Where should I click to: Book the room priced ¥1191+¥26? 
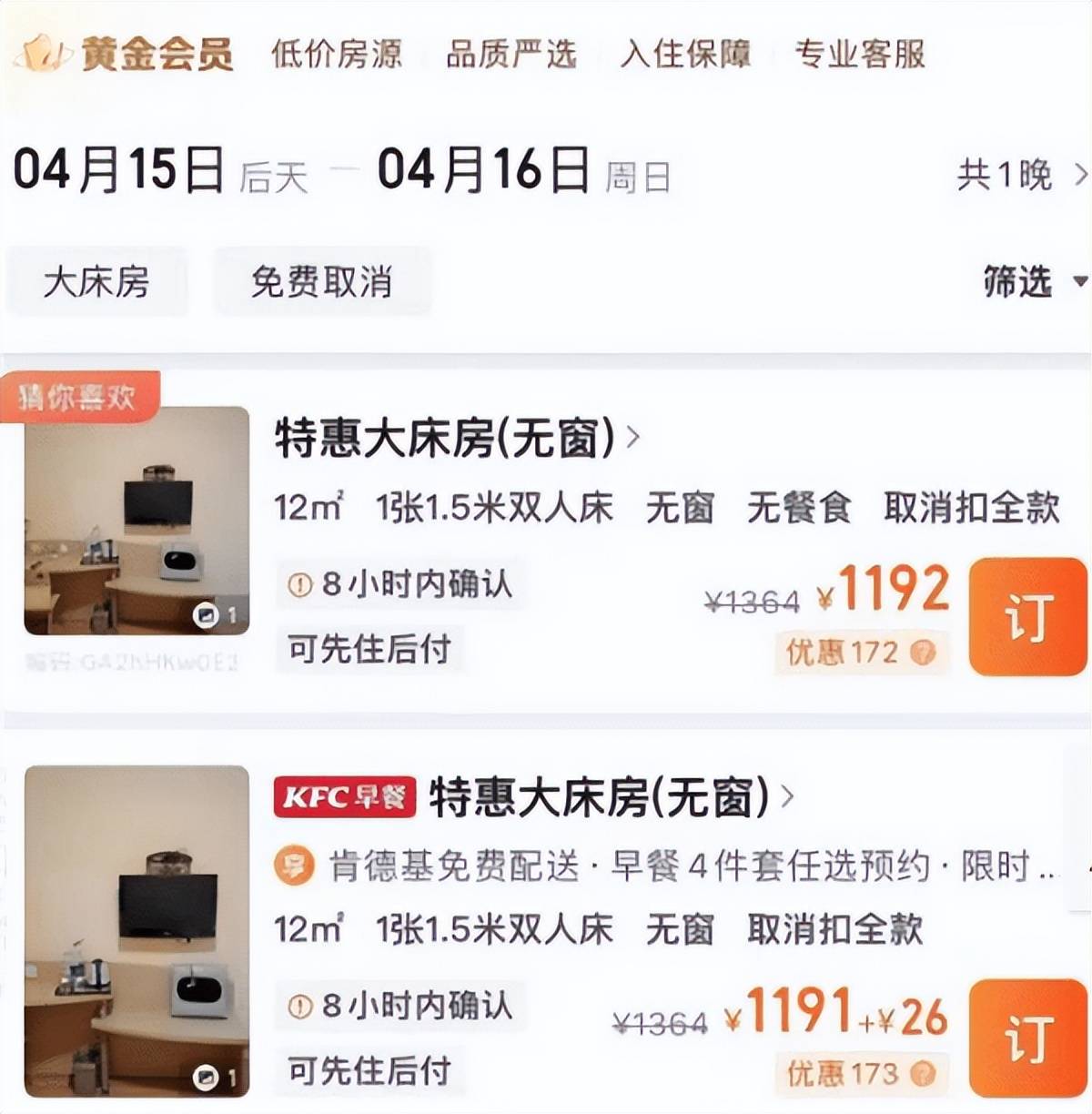pyautogui.click(x=1027, y=1038)
